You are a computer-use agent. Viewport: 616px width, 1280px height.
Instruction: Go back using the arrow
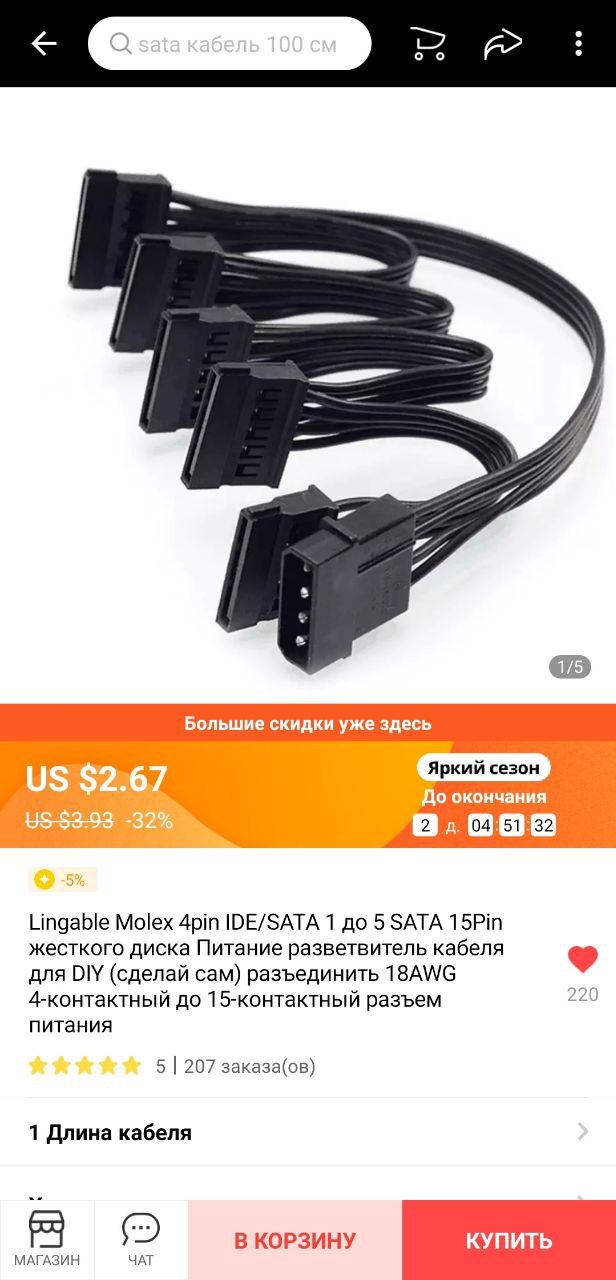(x=44, y=43)
